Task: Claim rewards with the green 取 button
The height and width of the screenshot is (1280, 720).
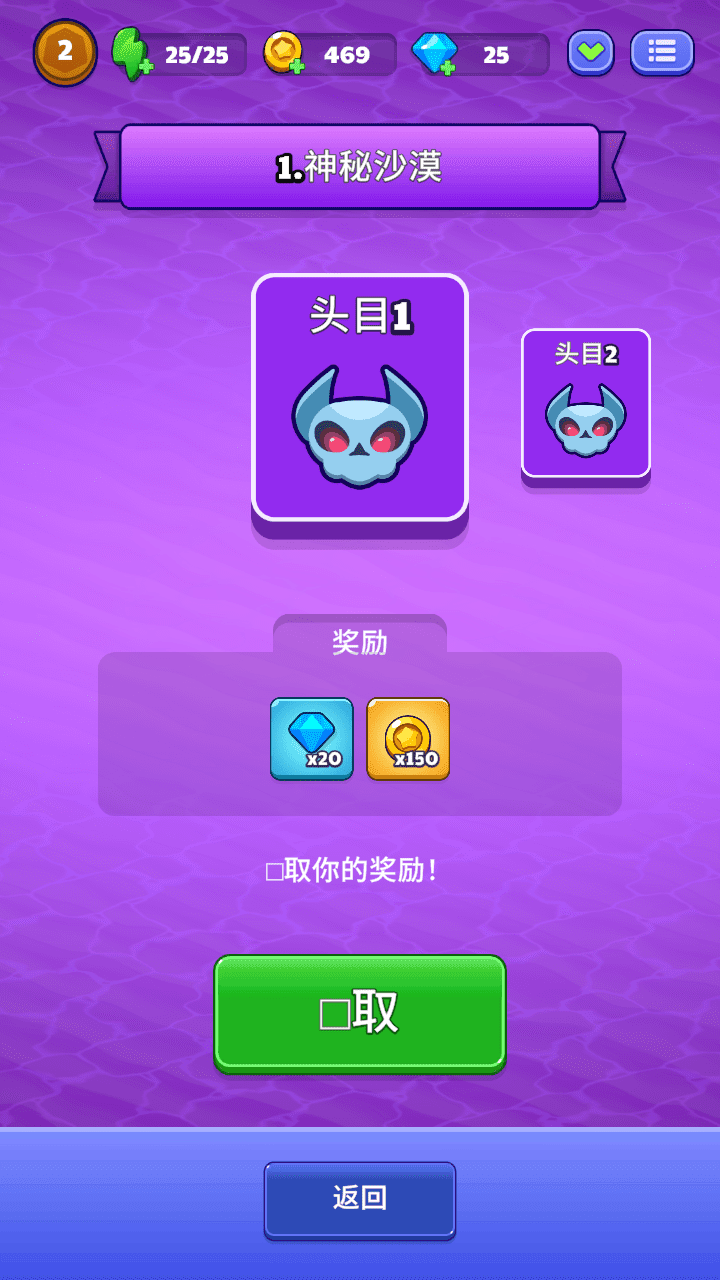Action: click(x=360, y=1013)
